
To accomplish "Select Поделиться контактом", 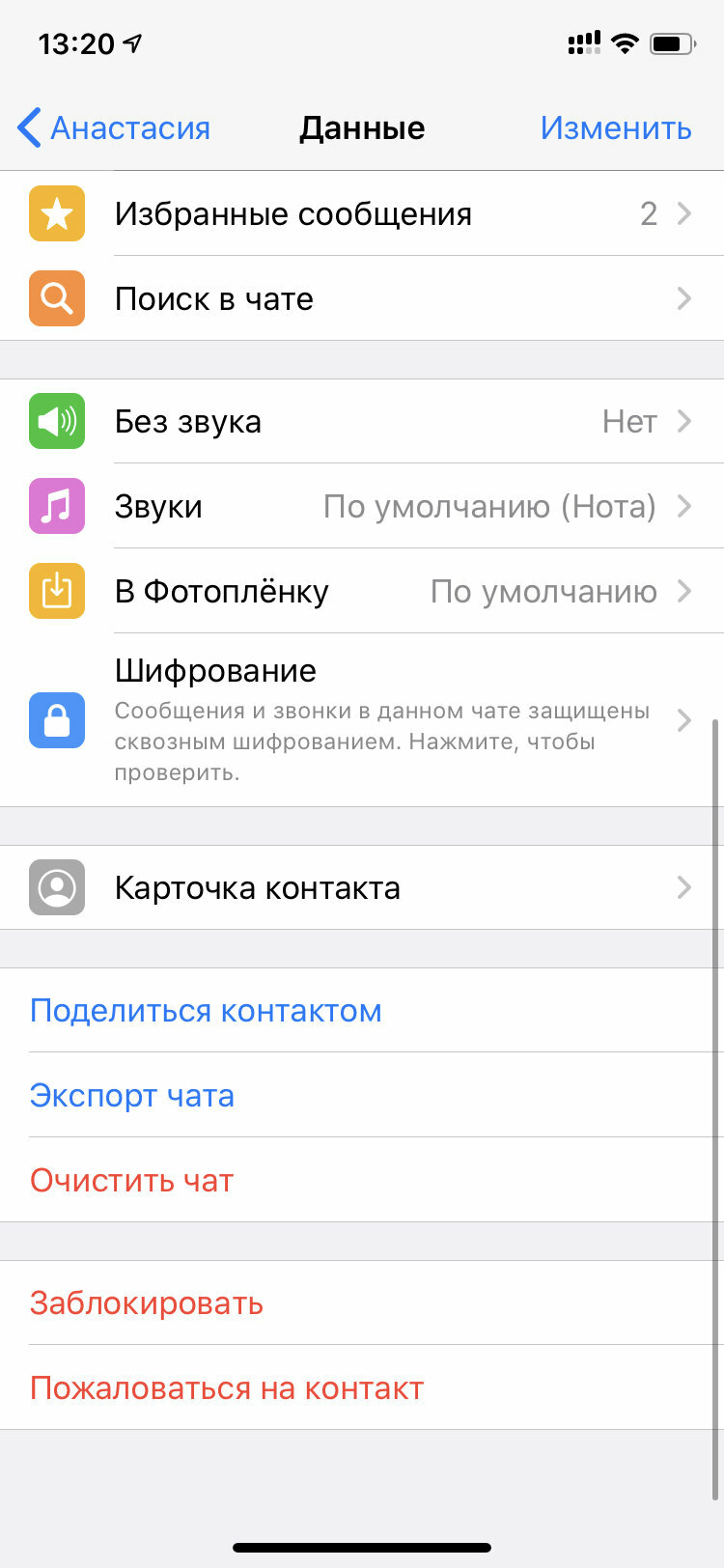I will (x=362, y=1010).
